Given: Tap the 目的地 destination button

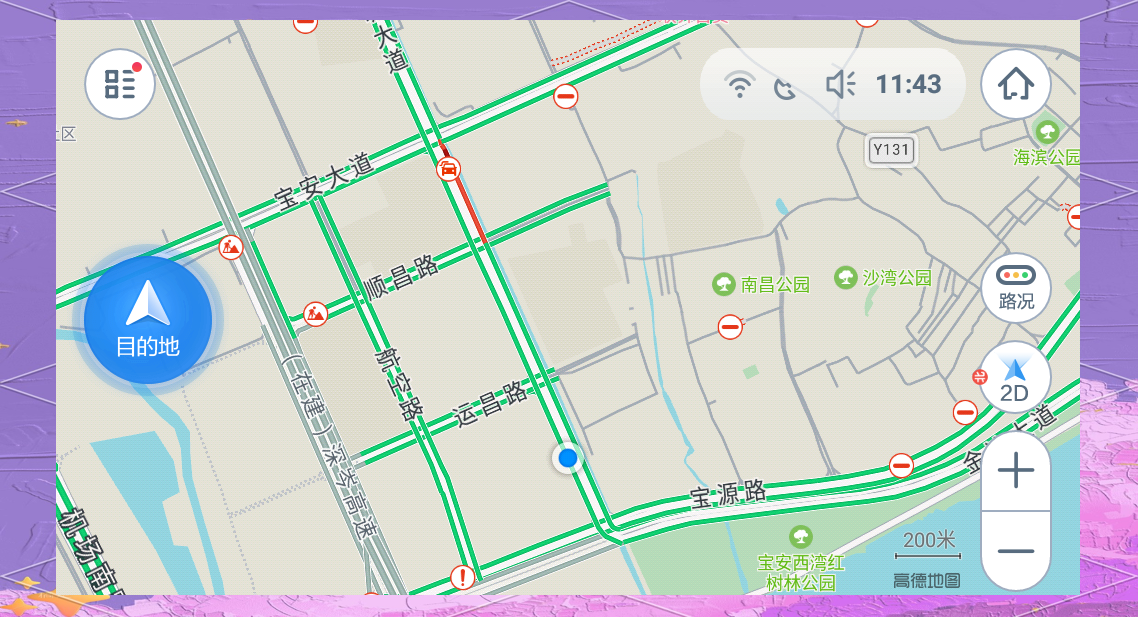Looking at the screenshot, I should click(147, 319).
